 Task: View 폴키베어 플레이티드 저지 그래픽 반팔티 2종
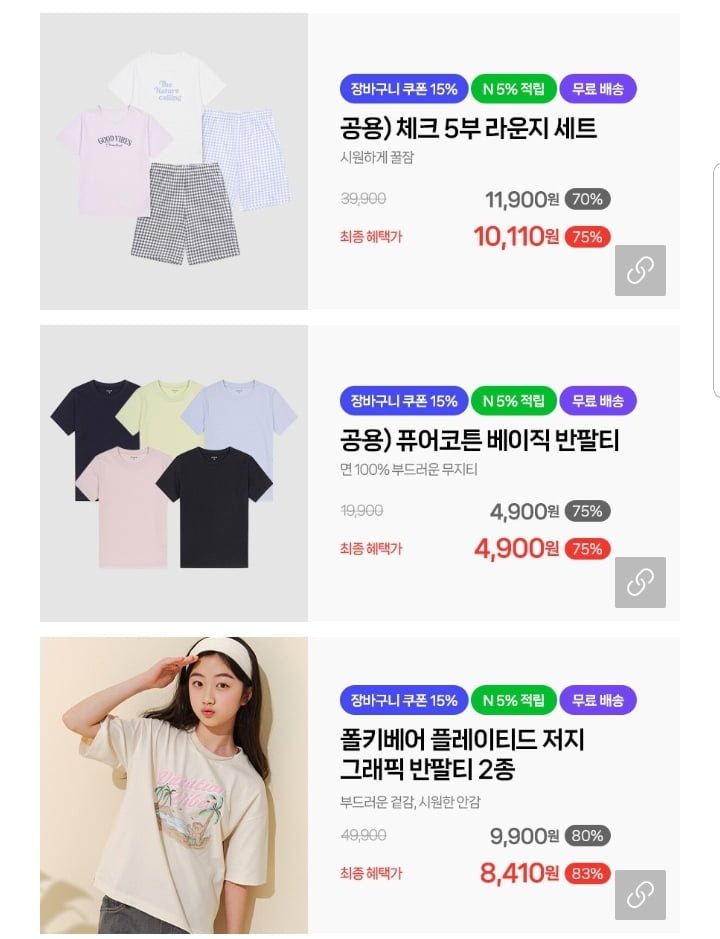click(461, 755)
